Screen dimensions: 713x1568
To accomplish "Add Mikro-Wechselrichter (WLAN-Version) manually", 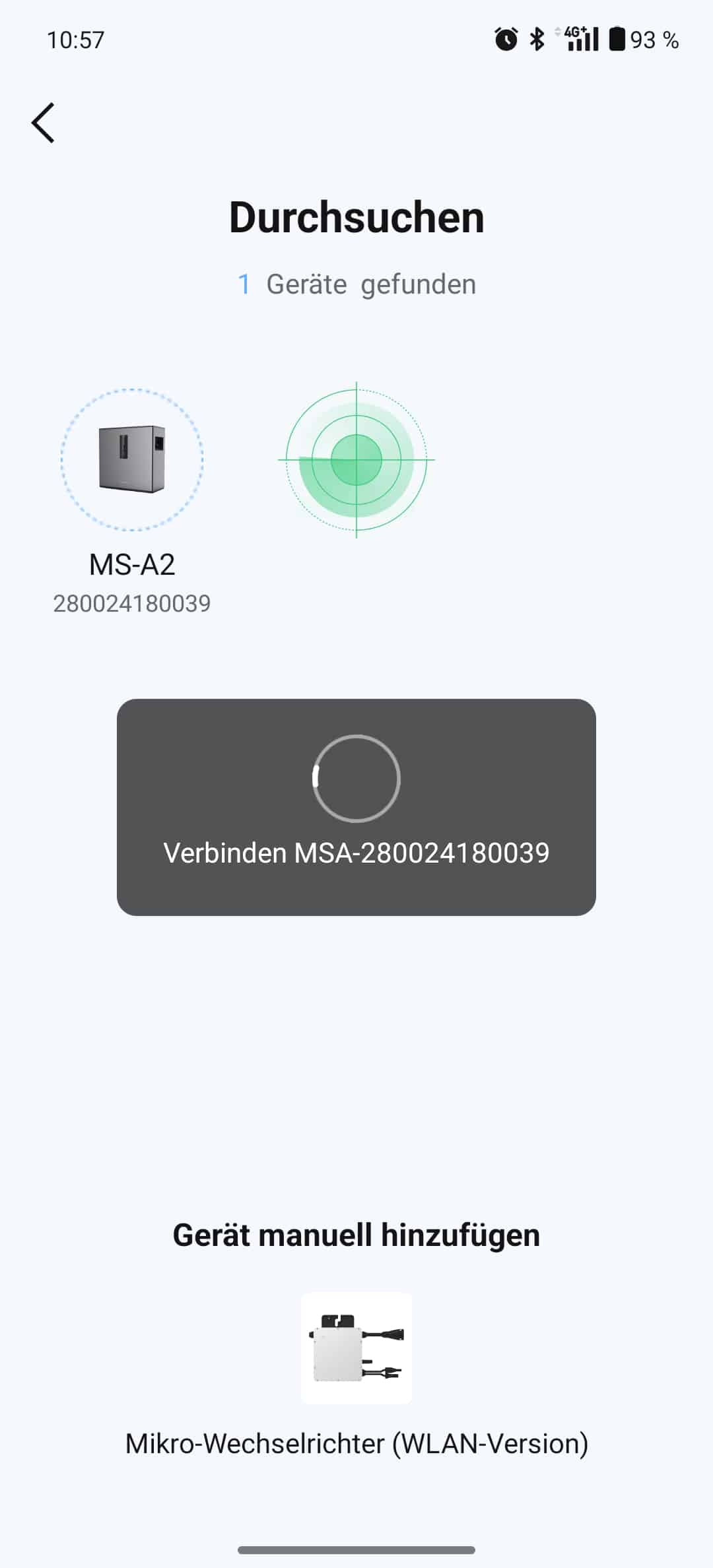I will [356, 1348].
